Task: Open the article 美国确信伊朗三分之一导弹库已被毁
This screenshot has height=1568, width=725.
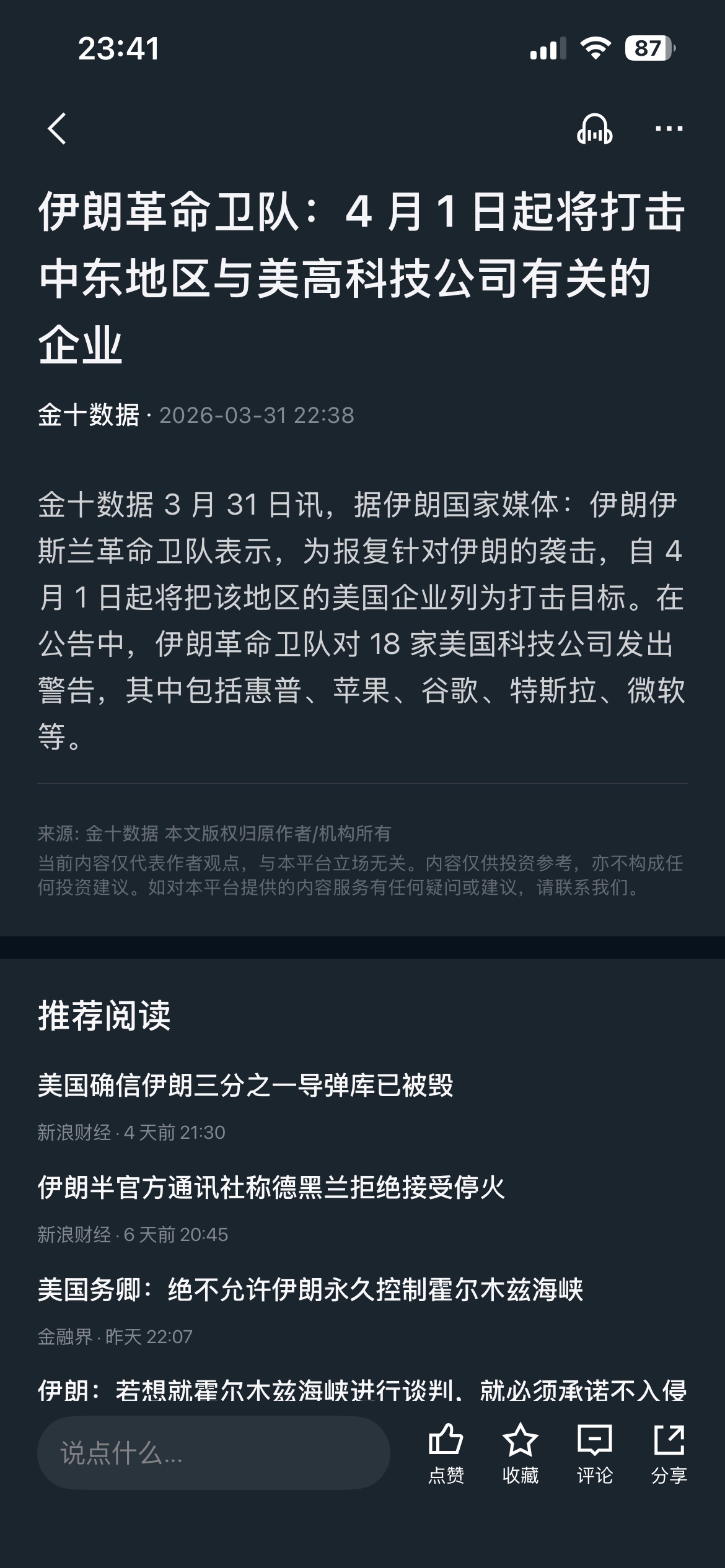Action: pyautogui.click(x=245, y=1086)
